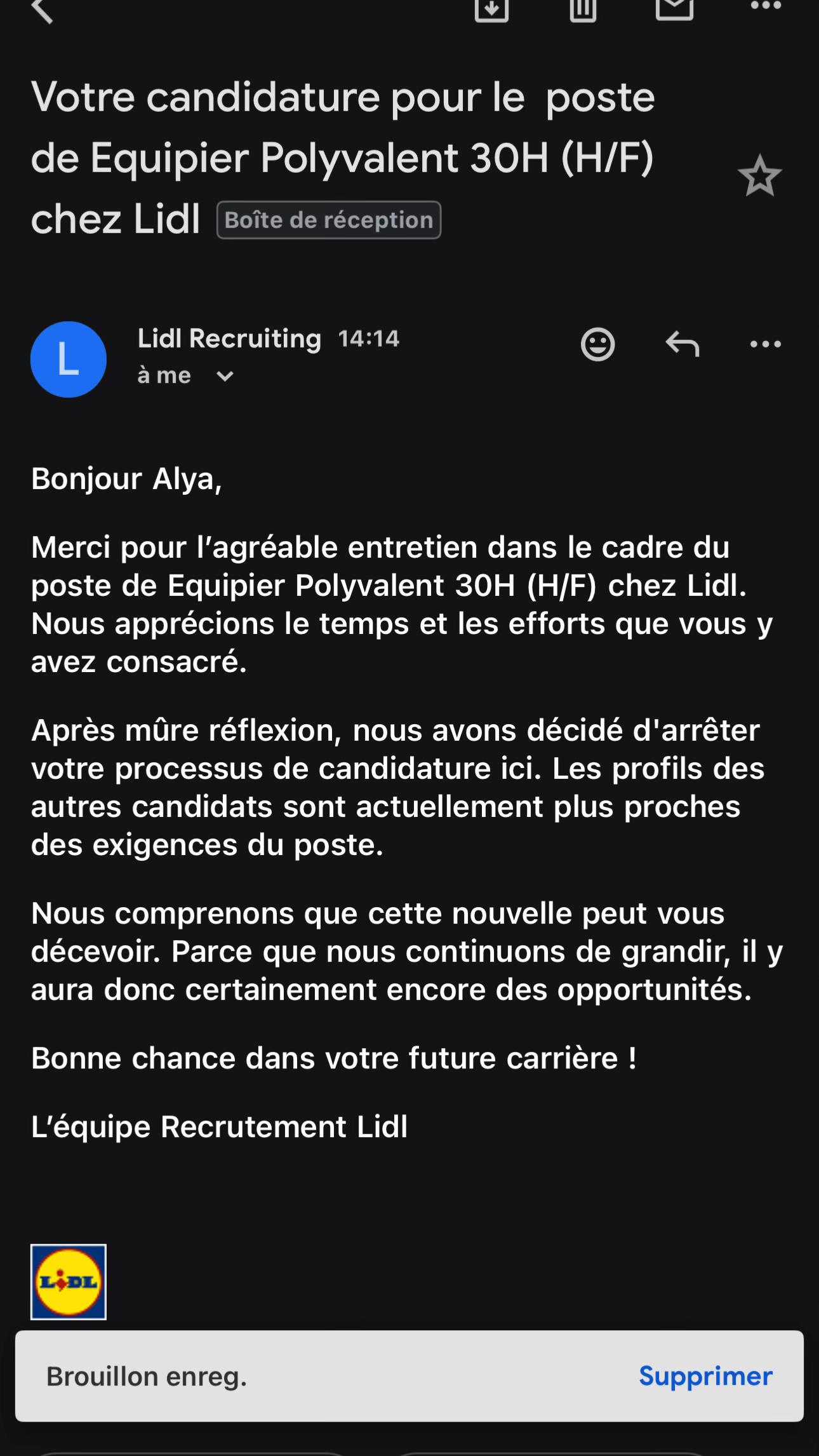The height and width of the screenshot is (1456, 819).
Task: Tap Supprimer on the draft saved banner
Action: pos(706,1376)
